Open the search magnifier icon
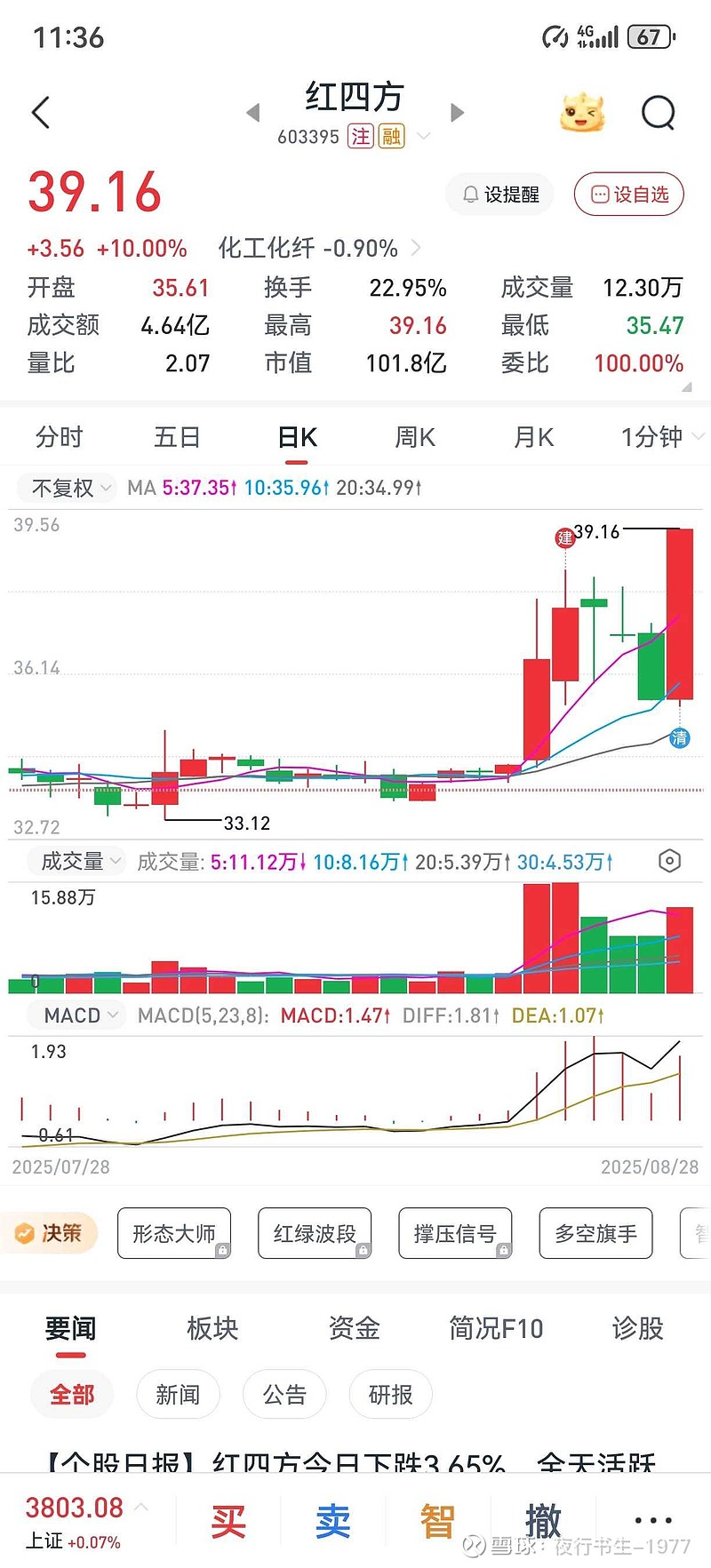Viewport: 711px width, 1568px height. [658, 113]
